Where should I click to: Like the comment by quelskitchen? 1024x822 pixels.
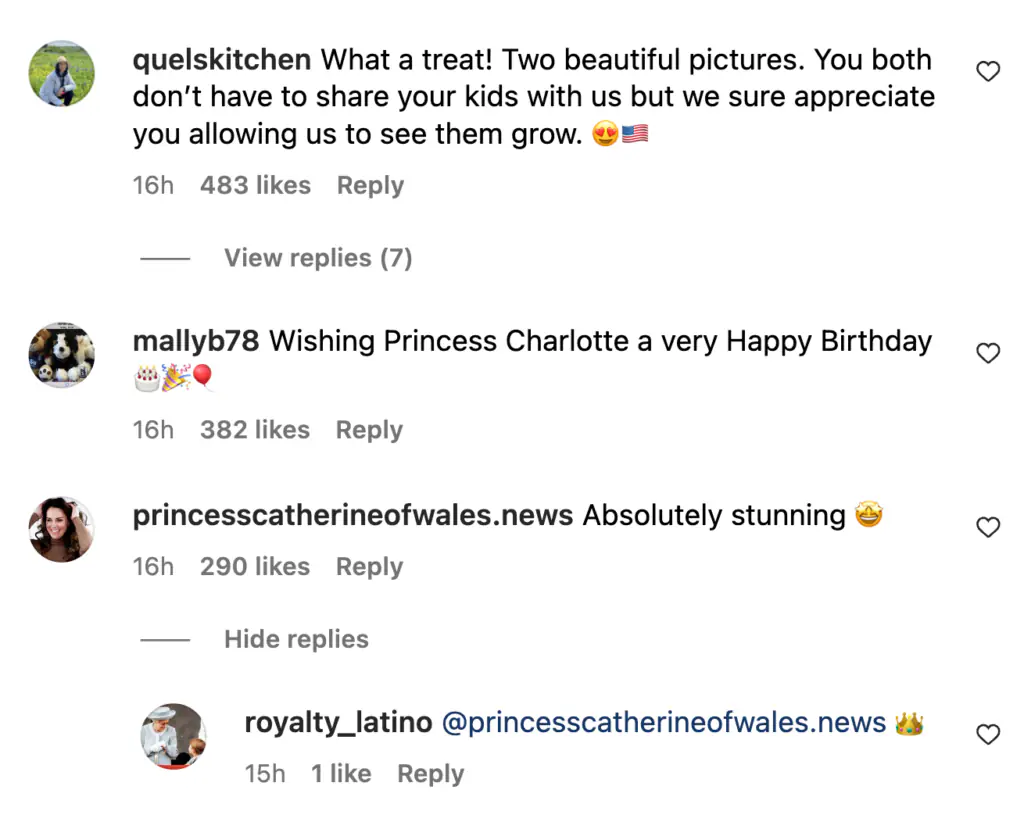988,72
